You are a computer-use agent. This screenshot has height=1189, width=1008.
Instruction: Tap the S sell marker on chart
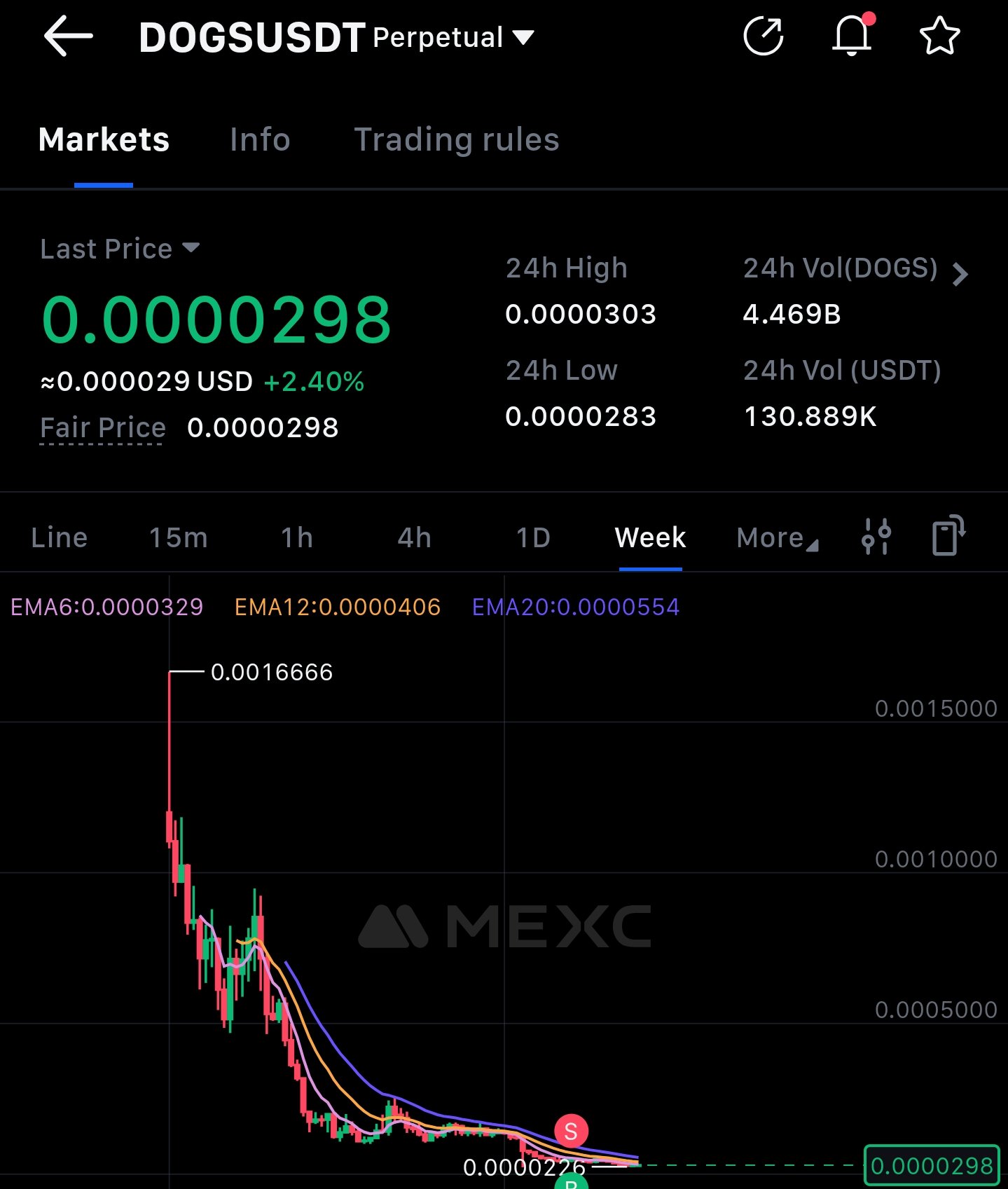[x=571, y=1131]
